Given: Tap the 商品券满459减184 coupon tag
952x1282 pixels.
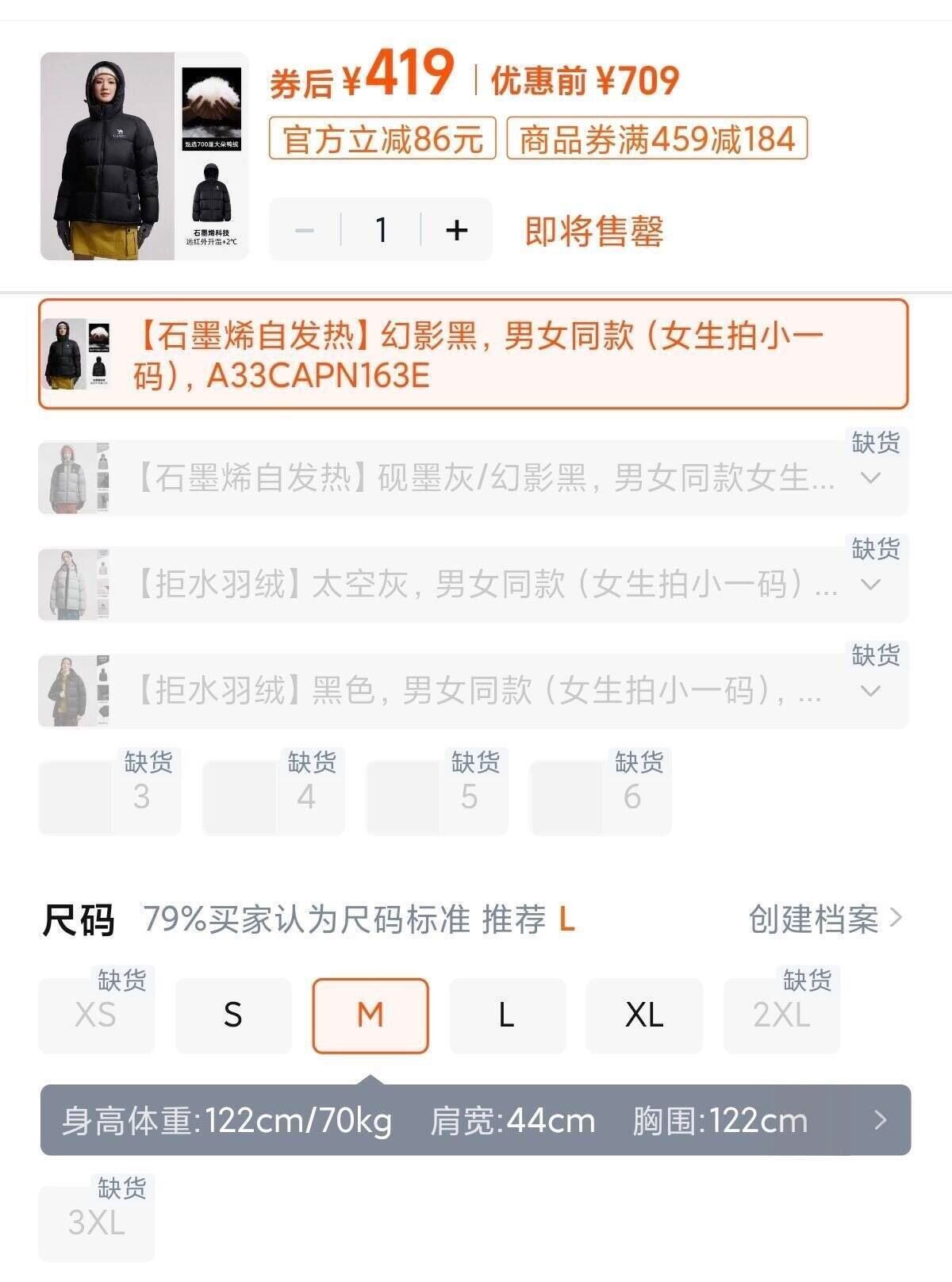Looking at the screenshot, I should [657, 139].
